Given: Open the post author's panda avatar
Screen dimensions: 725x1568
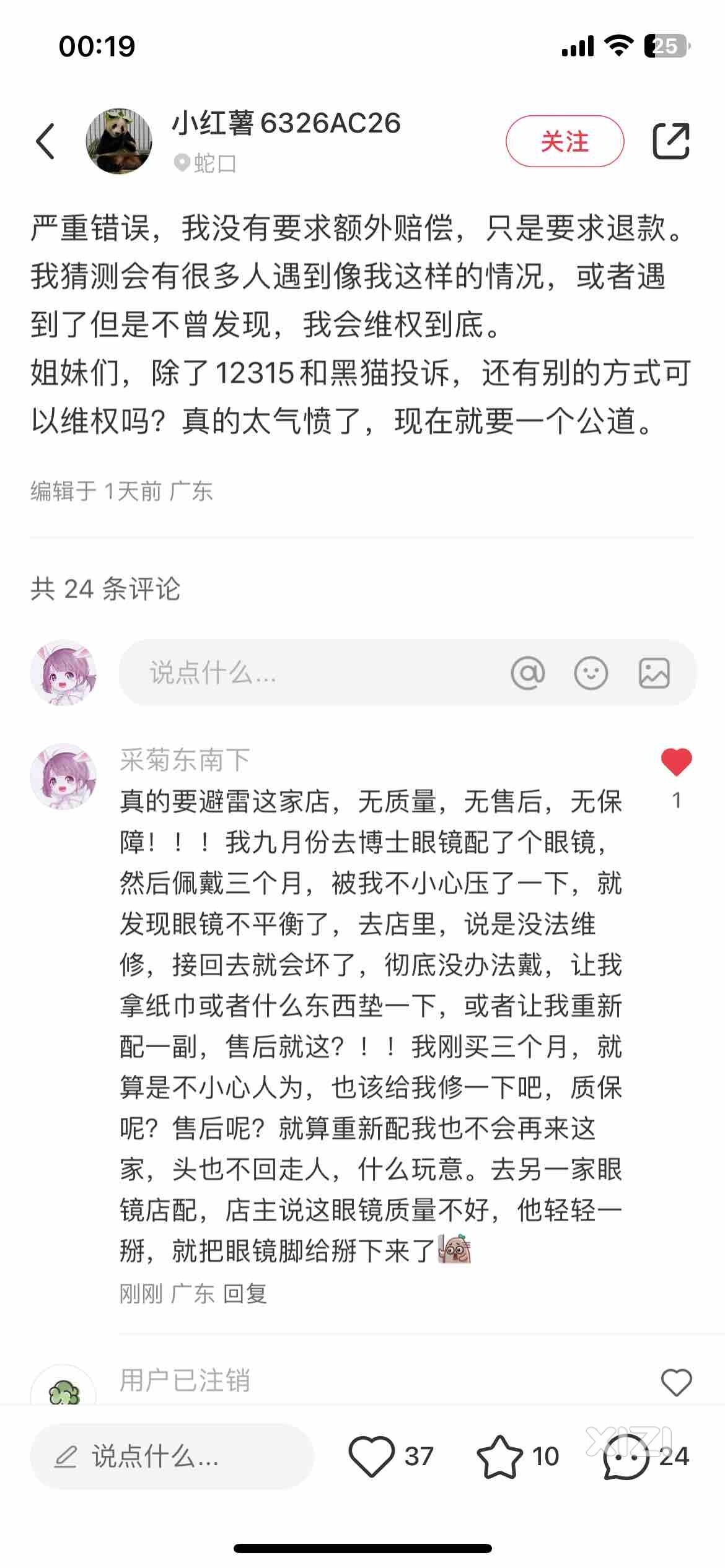Looking at the screenshot, I should point(118,141).
